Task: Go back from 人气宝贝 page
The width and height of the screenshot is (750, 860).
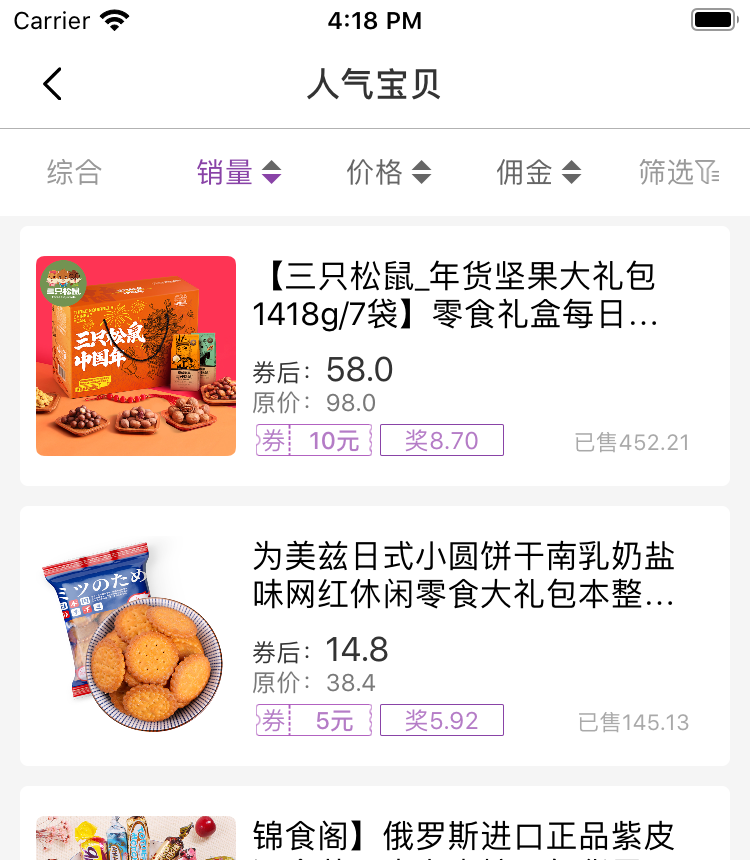Action: 53,84
